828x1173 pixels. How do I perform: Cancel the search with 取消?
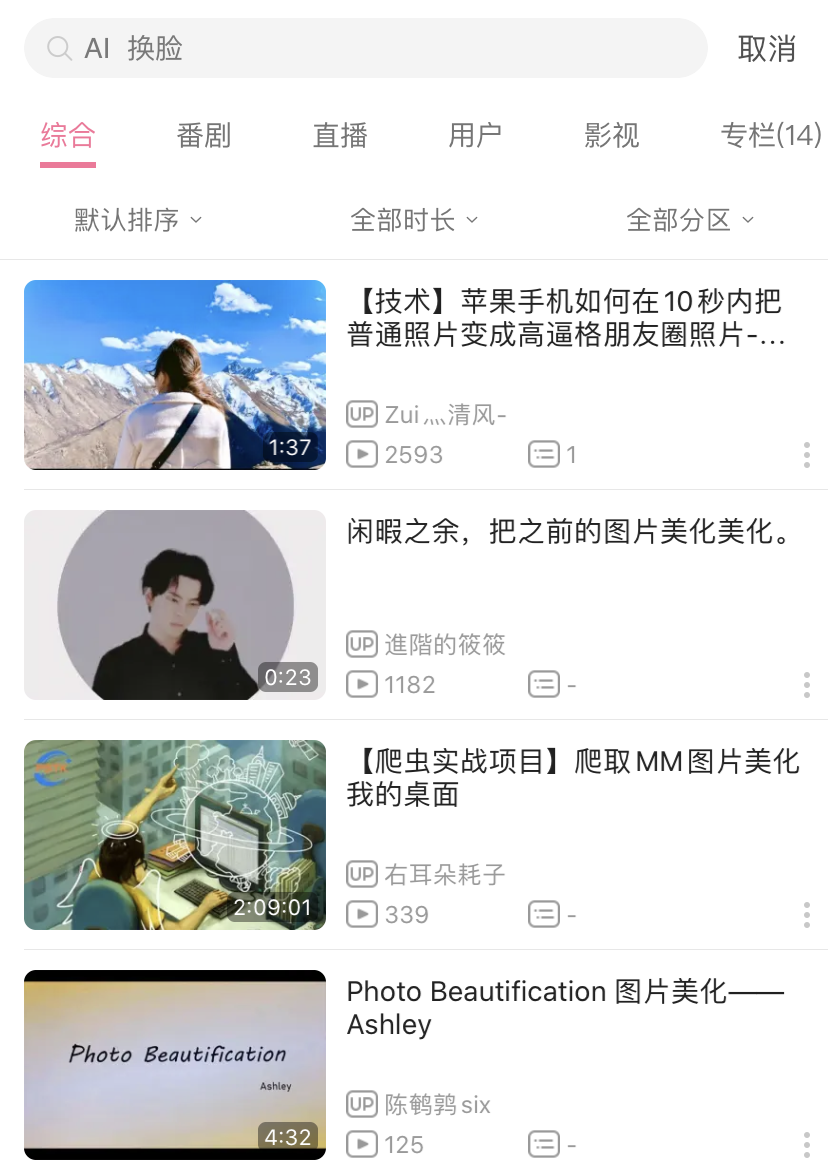(766, 48)
